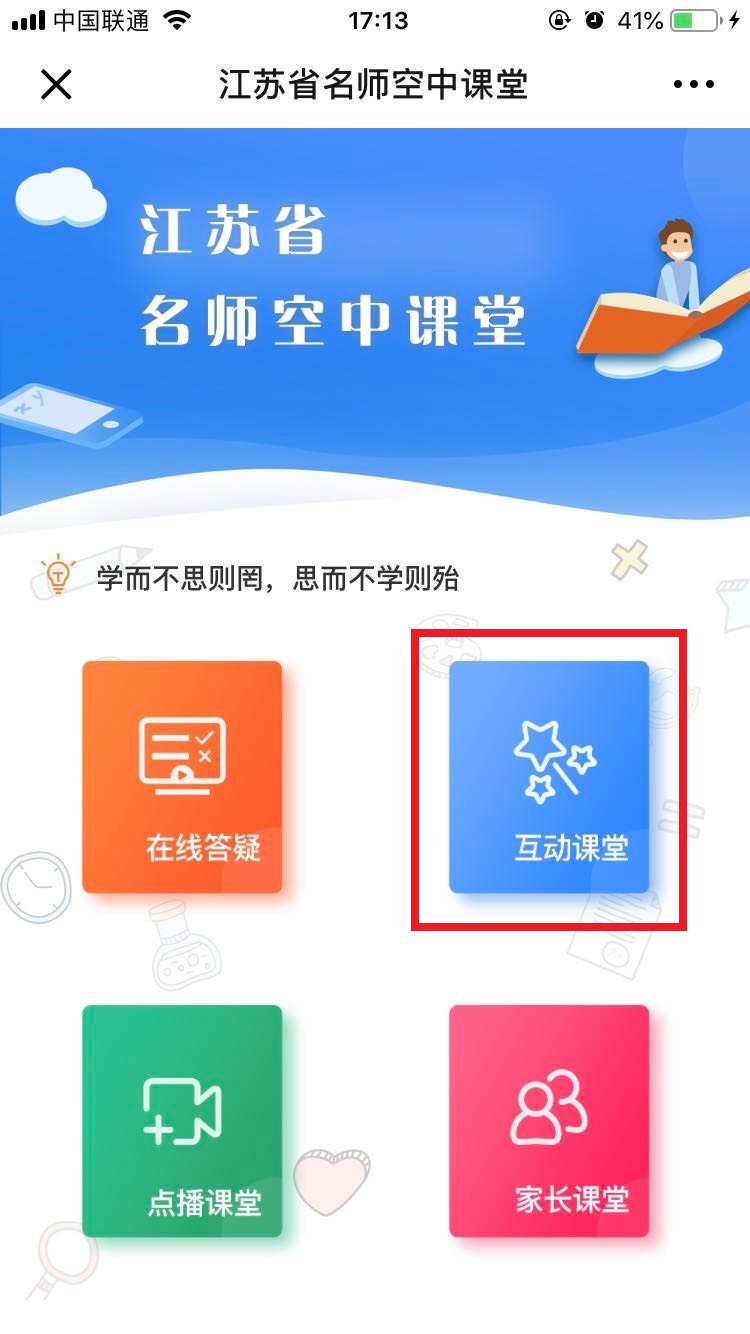
Task: Open the three-dot overflow menu
Action: click(694, 85)
